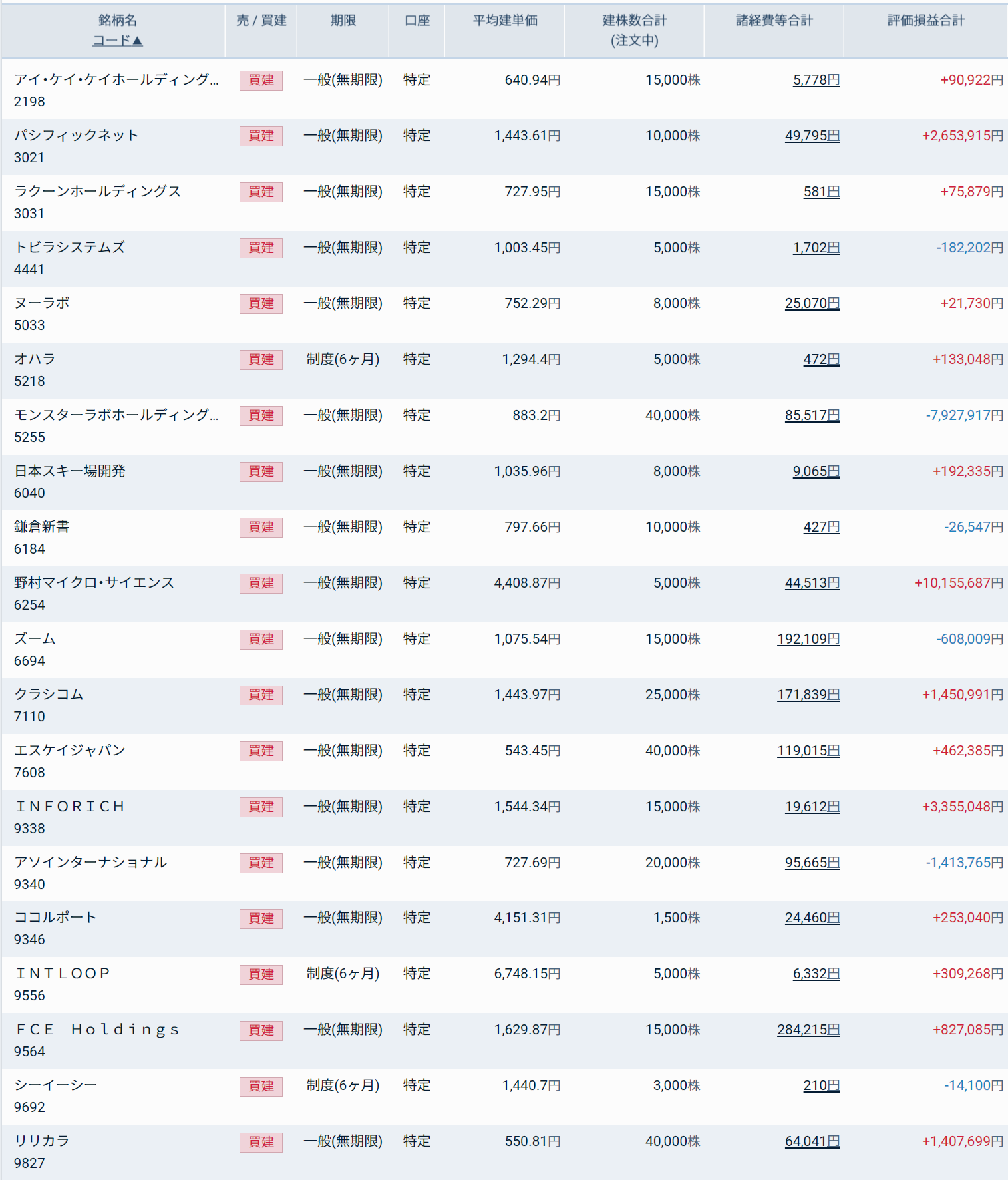1008x1180 pixels.
Task: Sort the table by コード
Action: click(118, 41)
